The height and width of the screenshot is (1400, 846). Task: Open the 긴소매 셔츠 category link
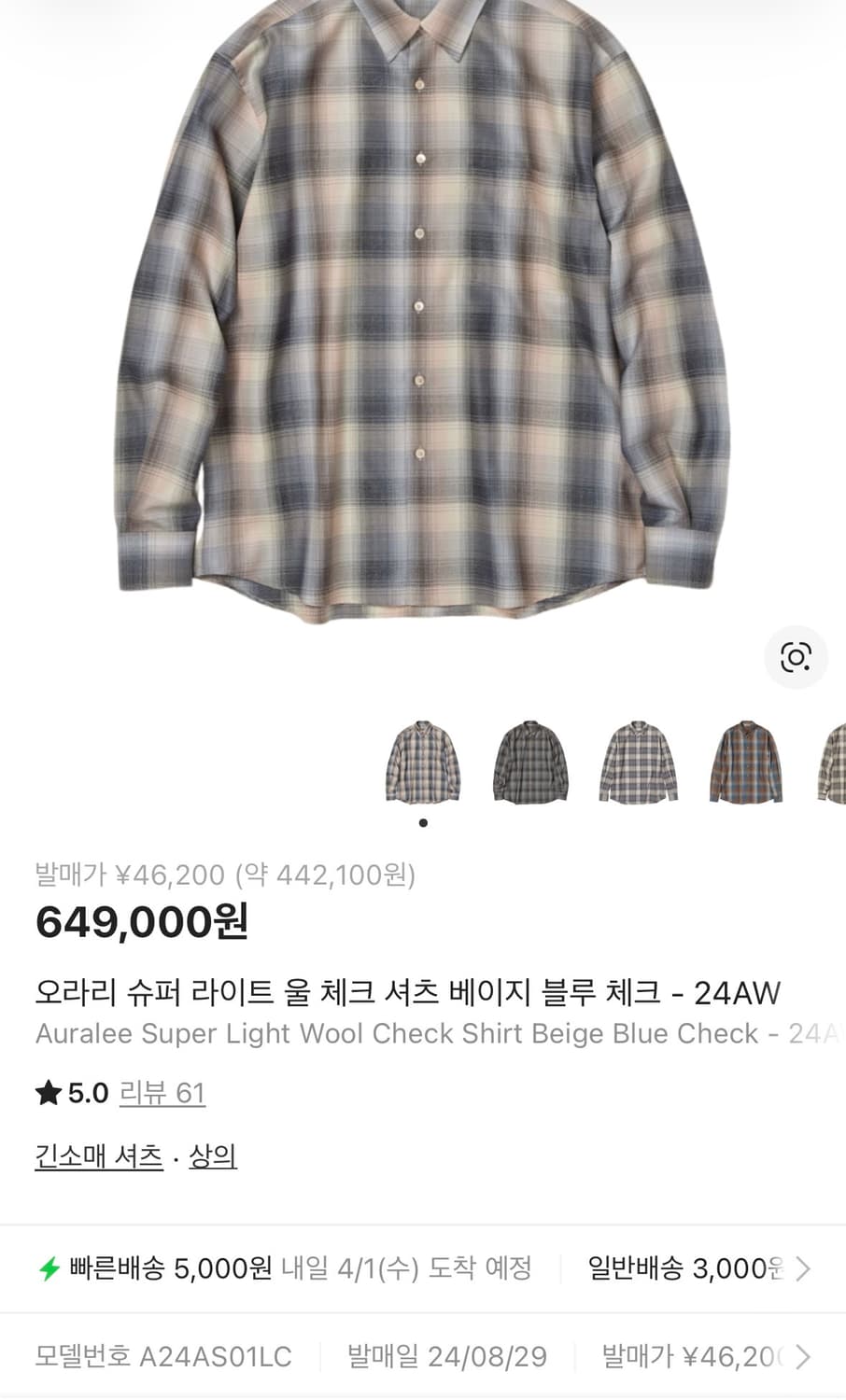[x=98, y=1155]
